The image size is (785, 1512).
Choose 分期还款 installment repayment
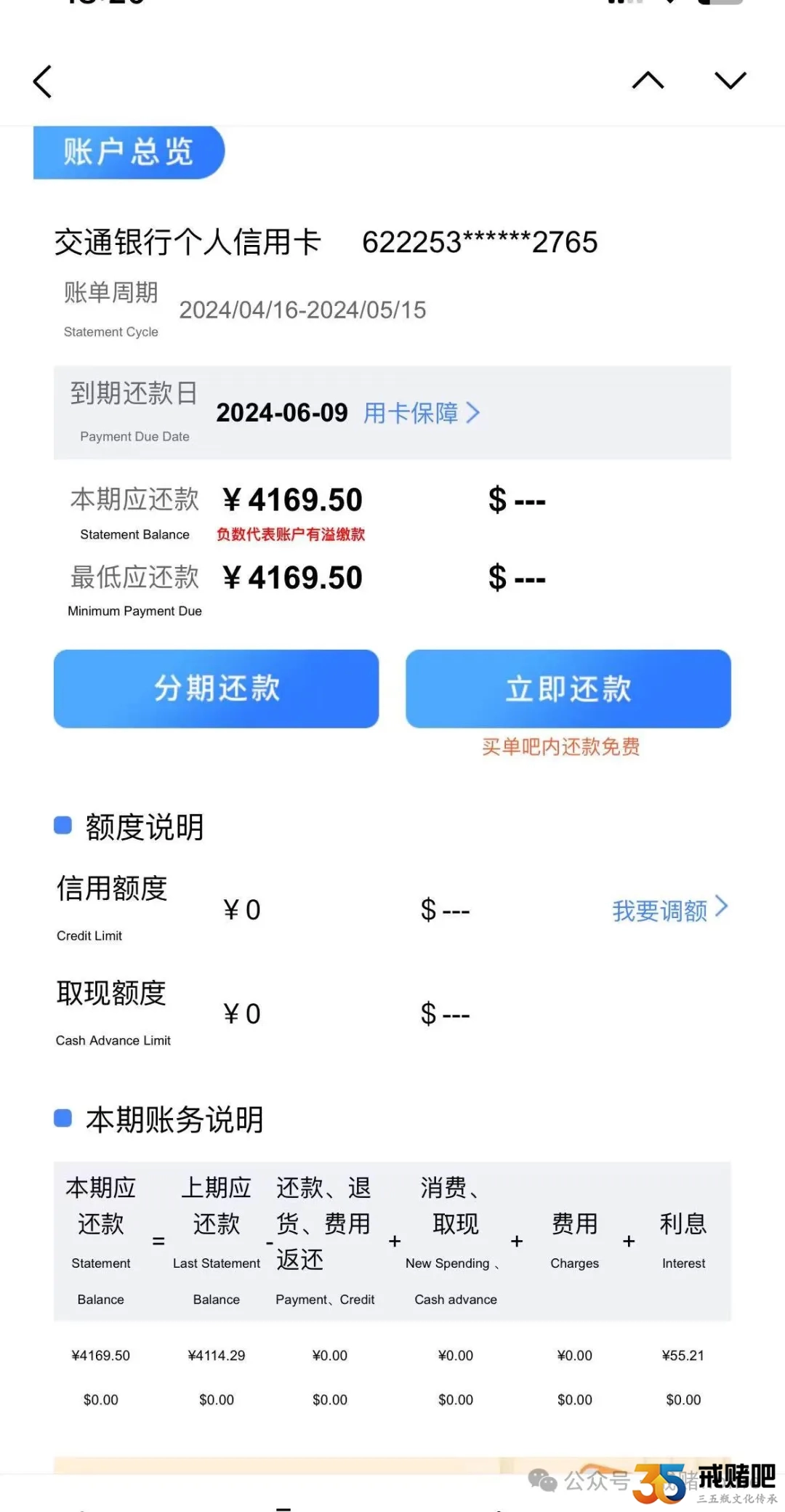tap(217, 688)
